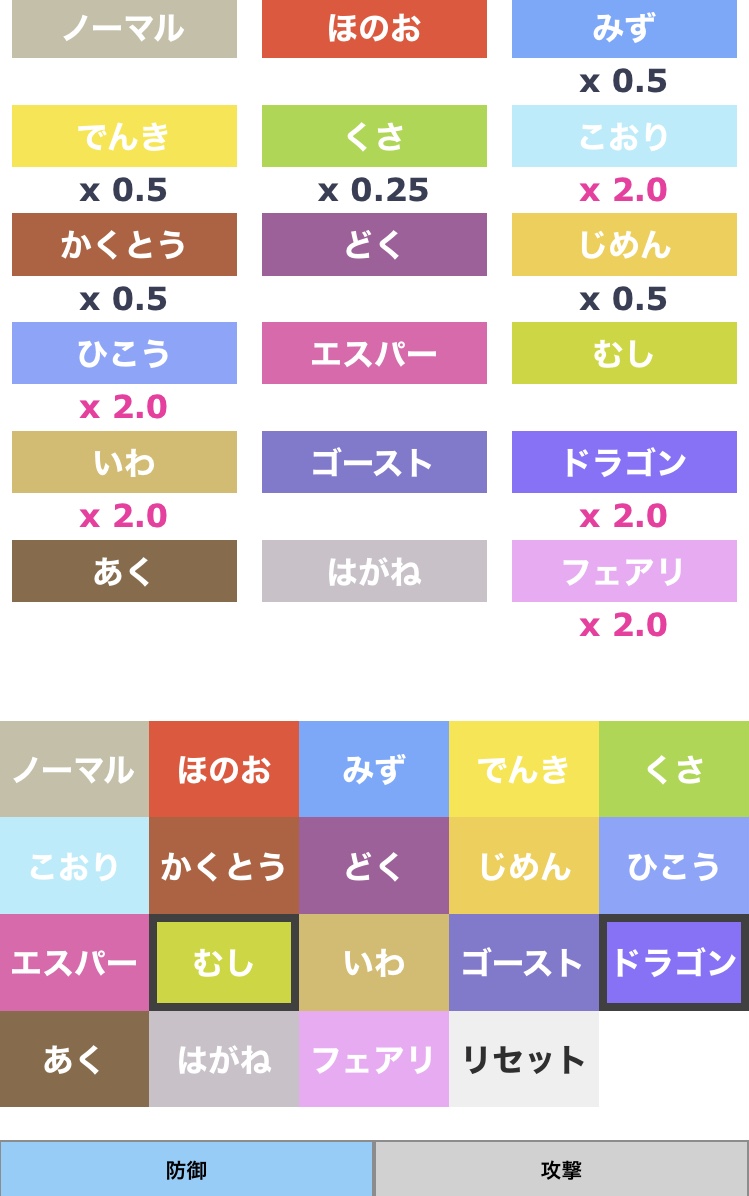Screen dimensions: 749x1196
Task: Pick こおり in the type picker grid
Action: point(74,866)
